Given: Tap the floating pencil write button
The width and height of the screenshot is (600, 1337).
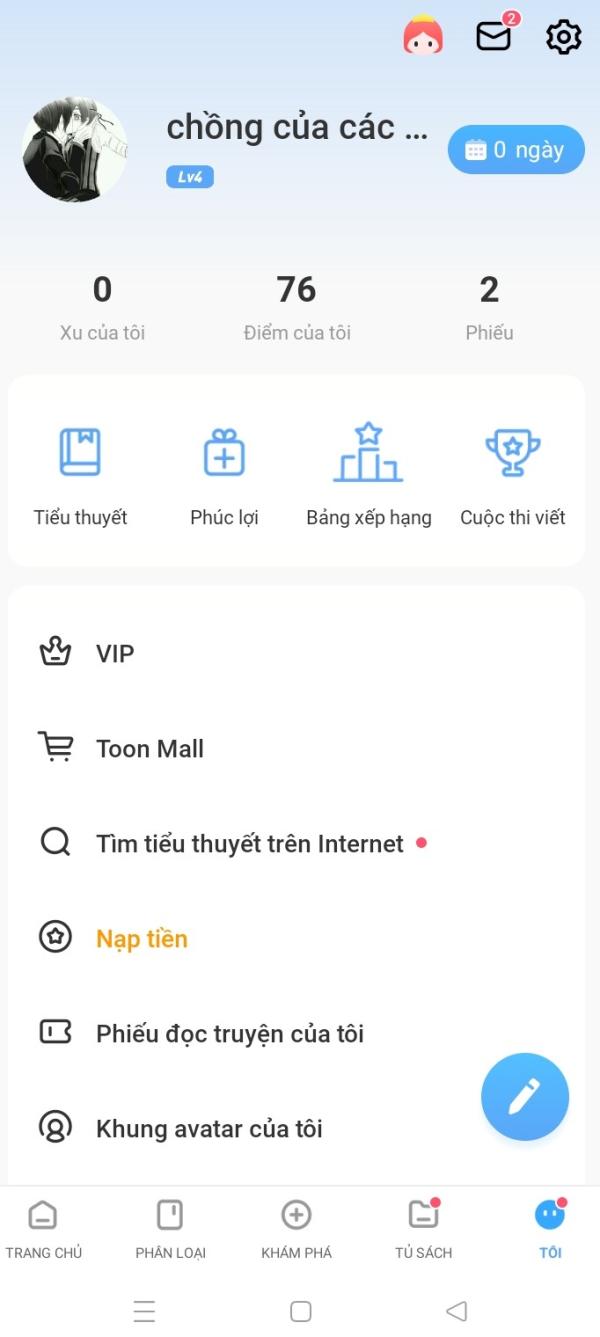Looking at the screenshot, I should [x=524, y=1096].
